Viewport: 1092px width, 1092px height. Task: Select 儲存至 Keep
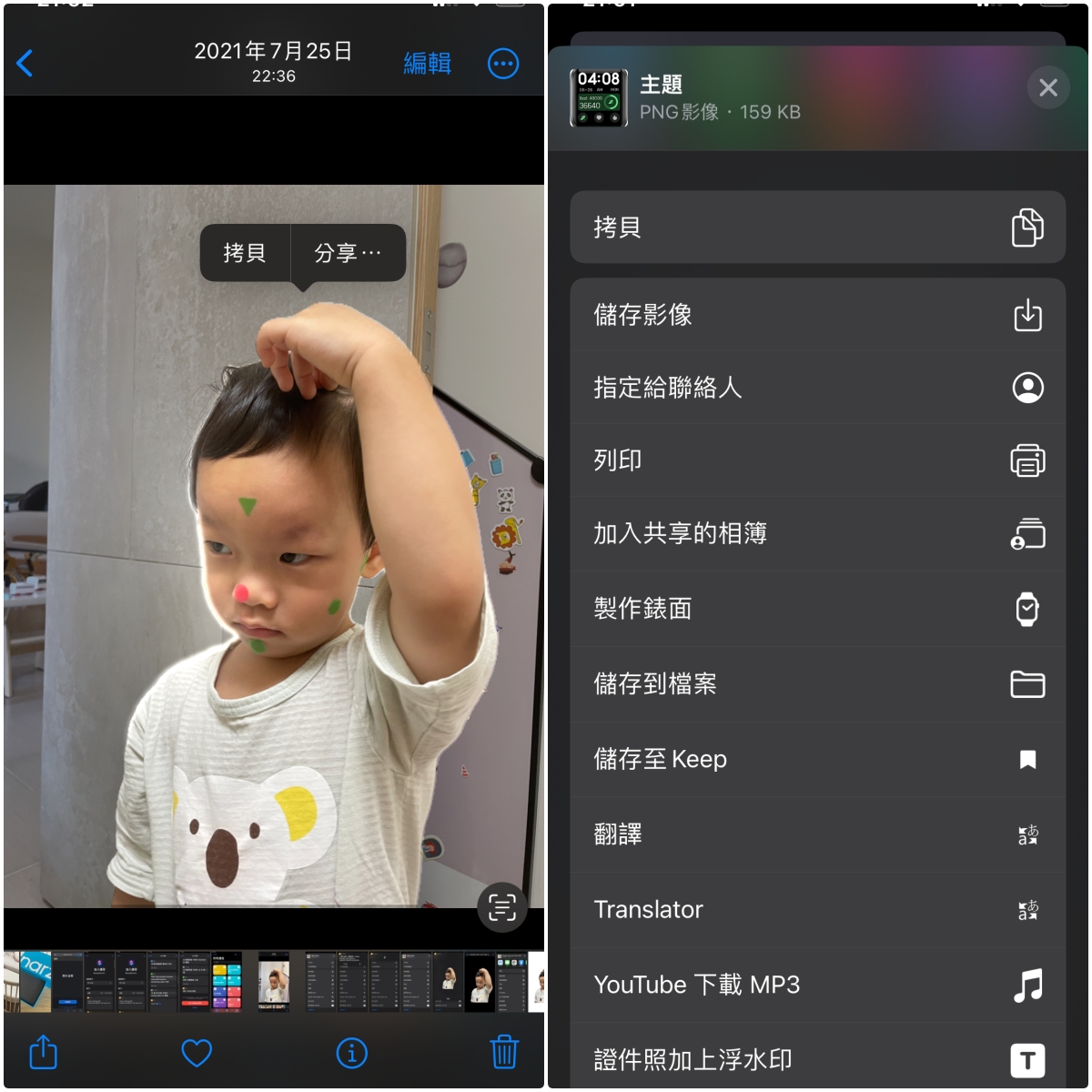[817, 759]
